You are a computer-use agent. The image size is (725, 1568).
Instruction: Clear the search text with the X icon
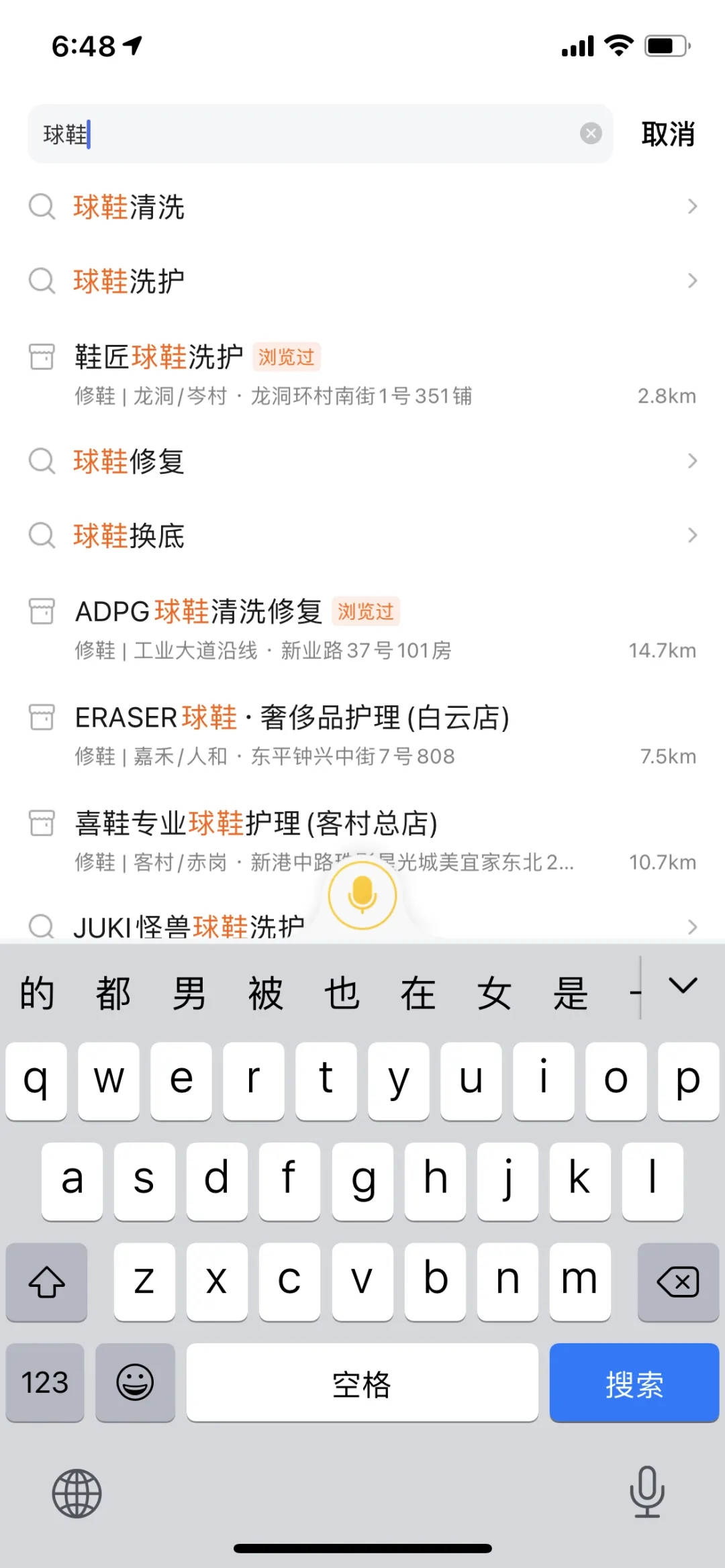click(591, 134)
